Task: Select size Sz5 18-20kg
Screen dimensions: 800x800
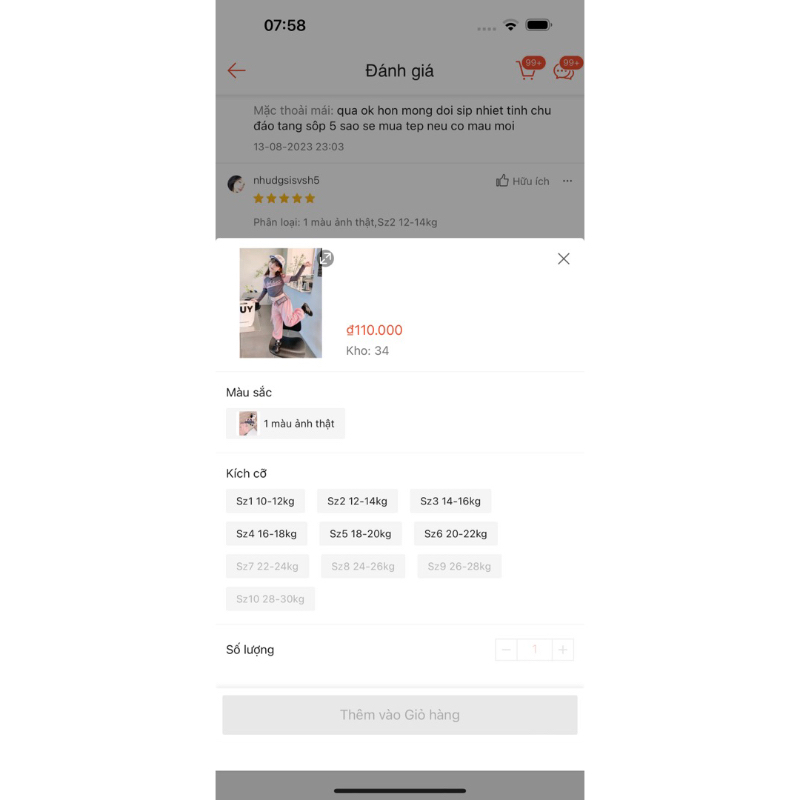Action: [360, 534]
